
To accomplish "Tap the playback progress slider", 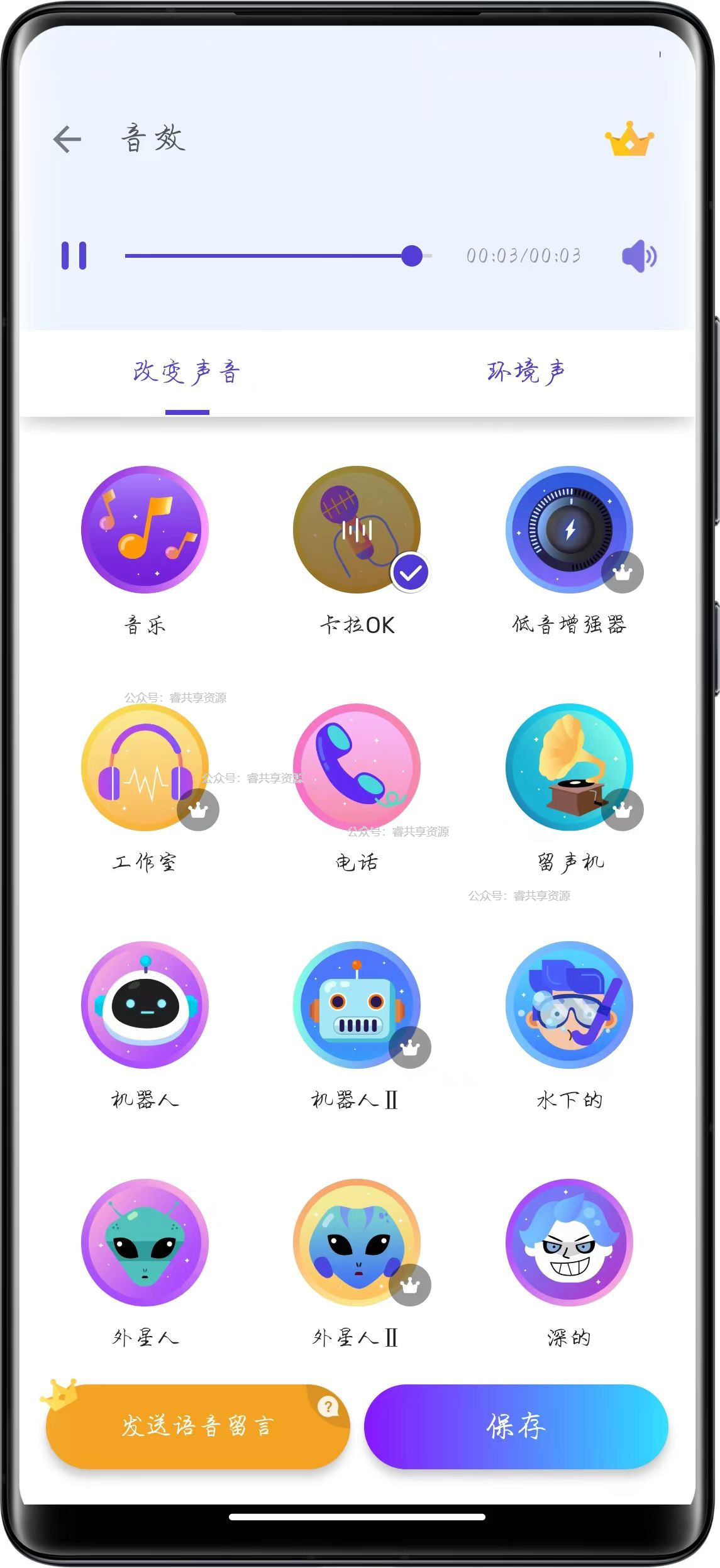I will point(278,256).
